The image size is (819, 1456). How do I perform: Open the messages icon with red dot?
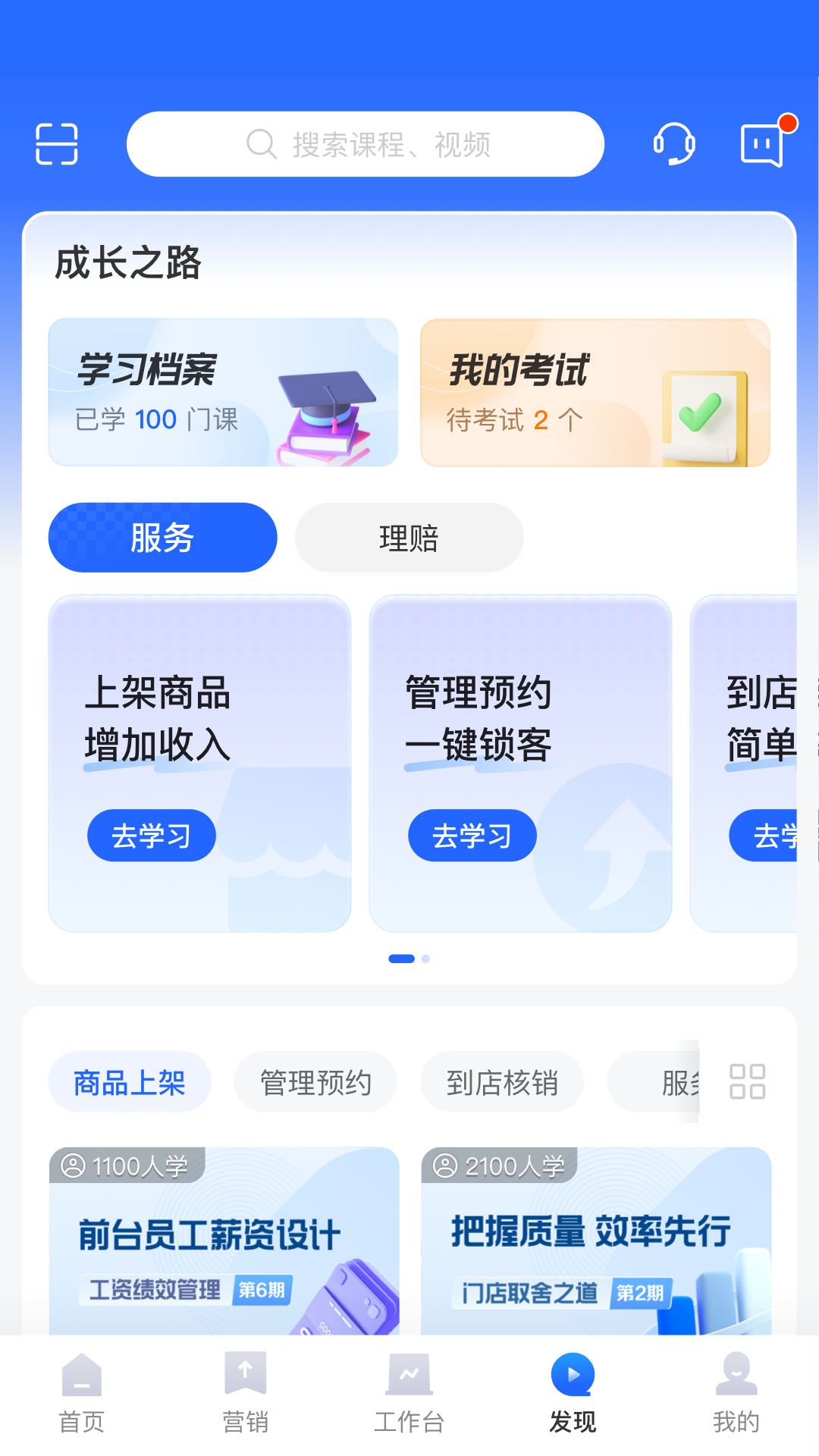762,144
